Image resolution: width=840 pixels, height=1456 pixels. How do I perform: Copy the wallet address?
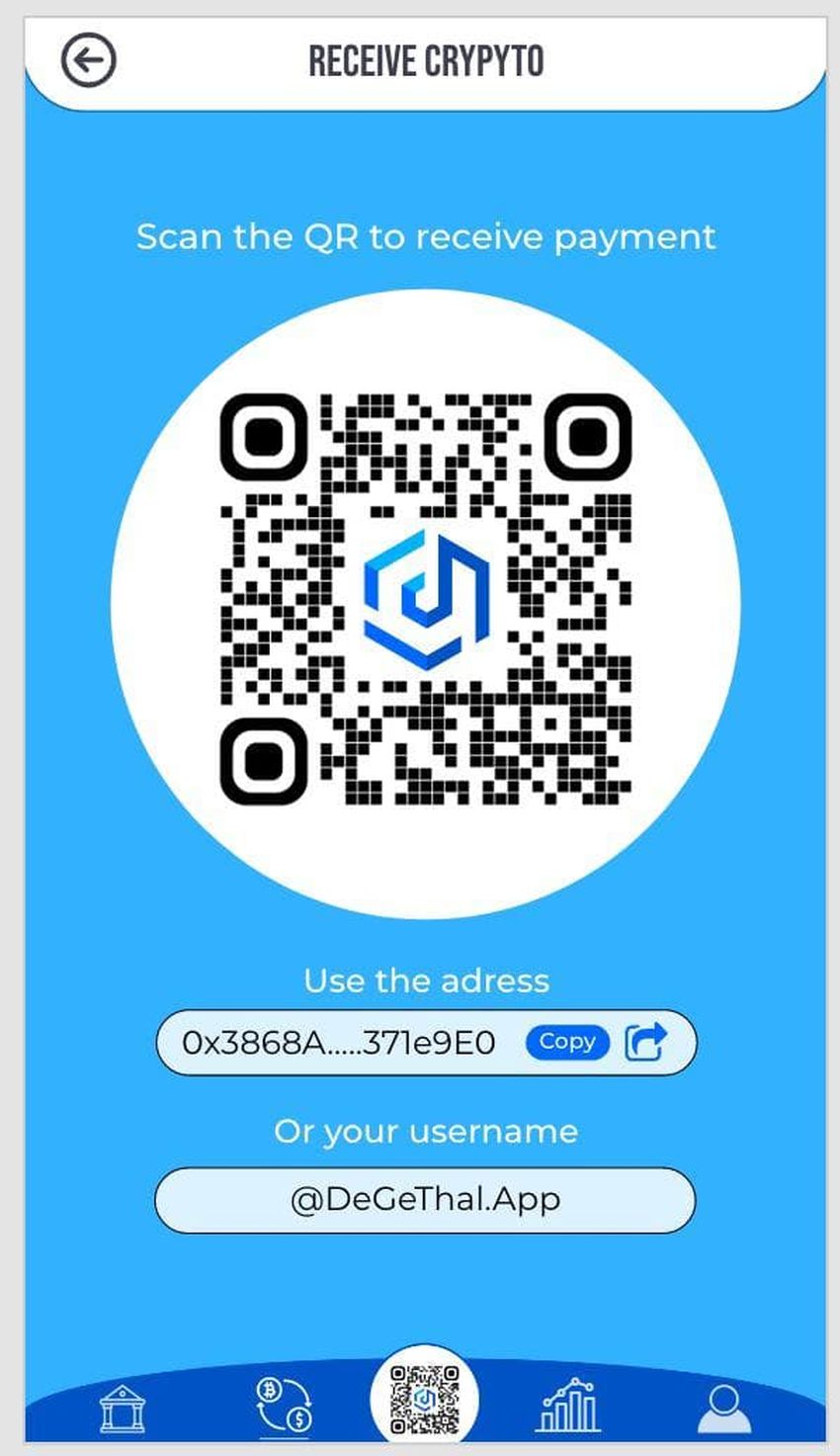(x=566, y=1042)
